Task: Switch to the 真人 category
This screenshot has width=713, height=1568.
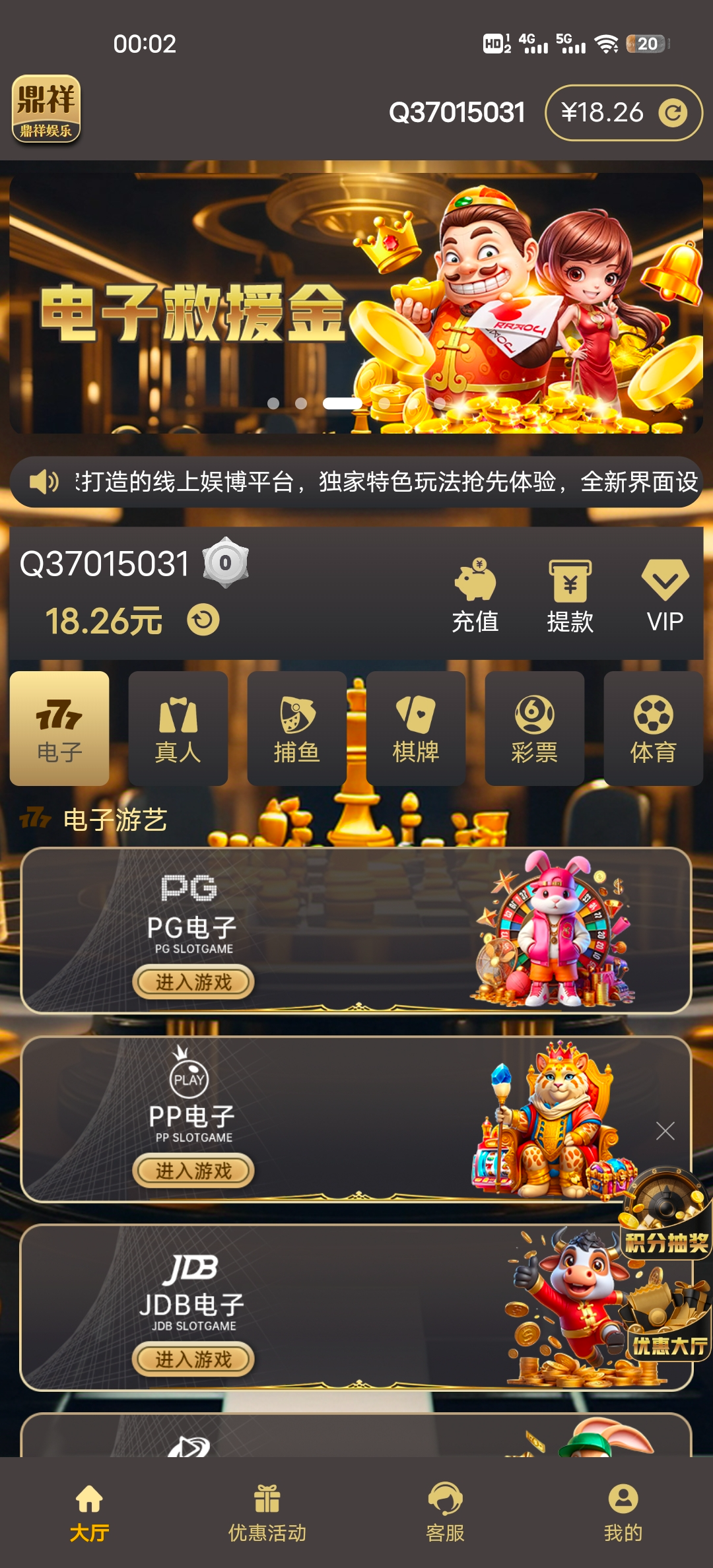Action: (178, 728)
